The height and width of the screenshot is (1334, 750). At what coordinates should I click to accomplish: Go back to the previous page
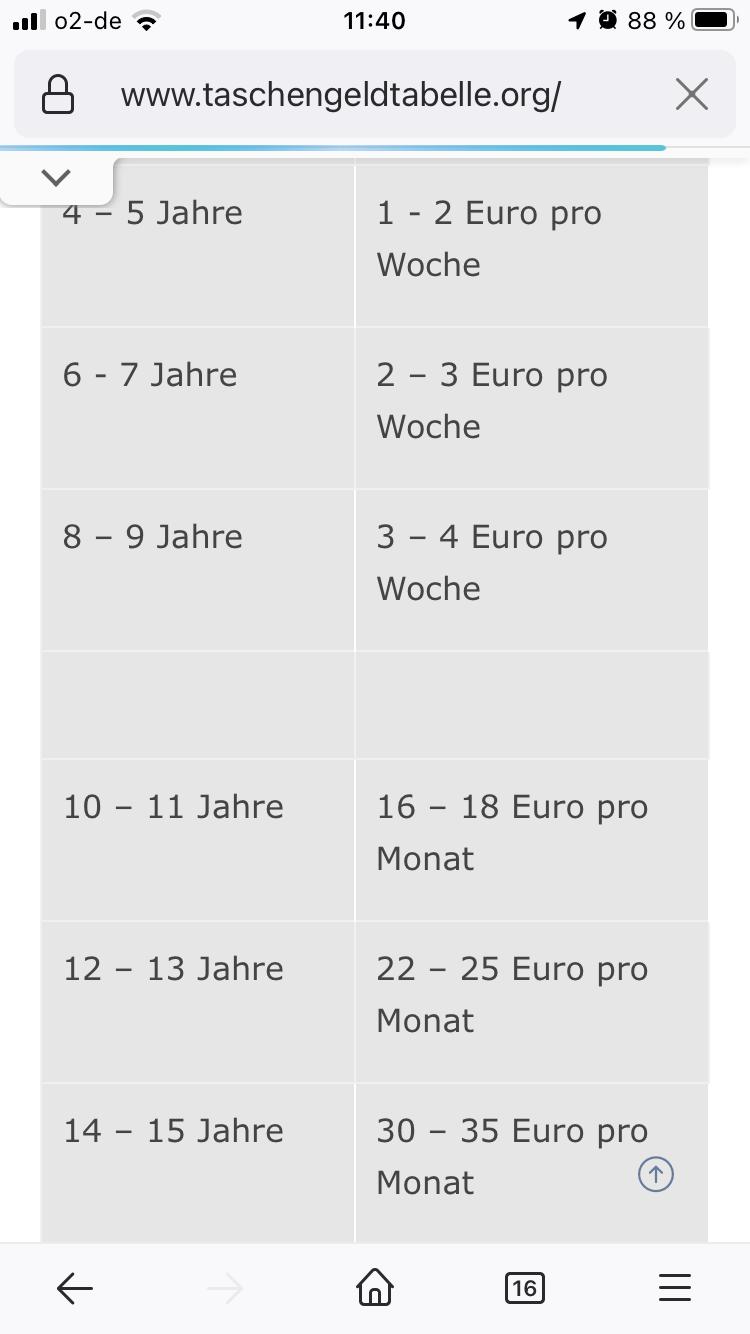click(x=75, y=1288)
